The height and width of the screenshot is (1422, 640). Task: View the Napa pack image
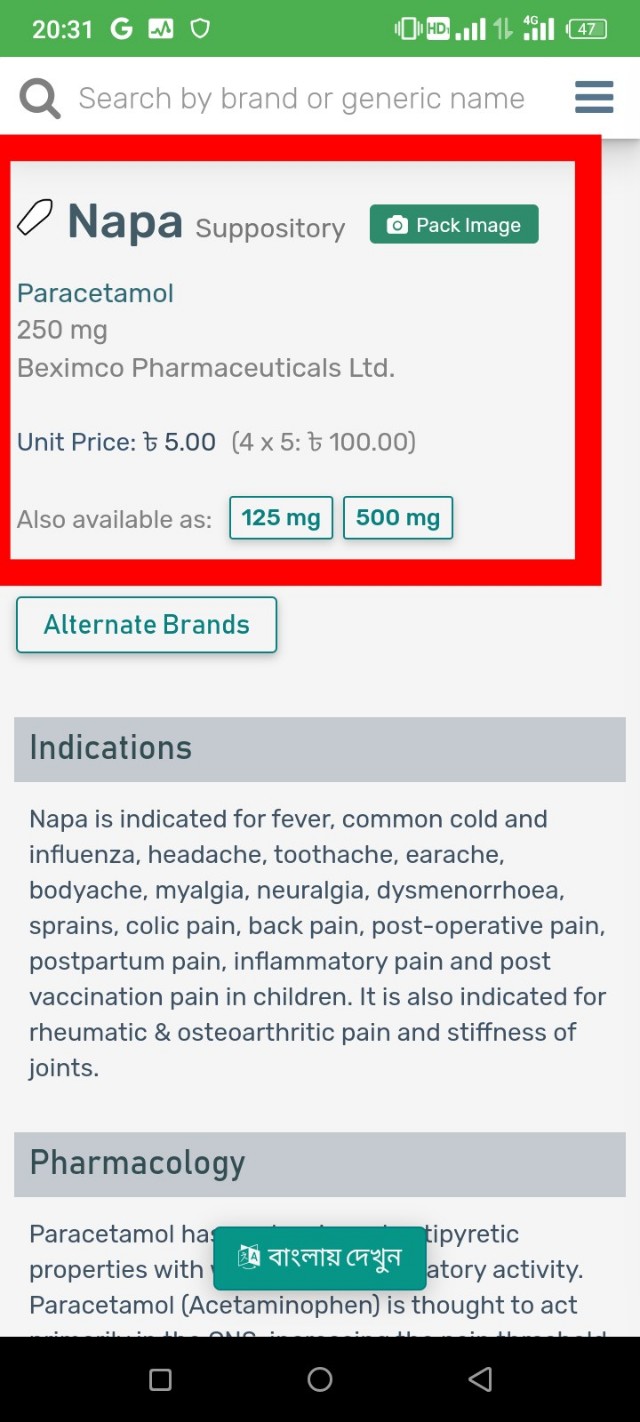click(454, 224)
